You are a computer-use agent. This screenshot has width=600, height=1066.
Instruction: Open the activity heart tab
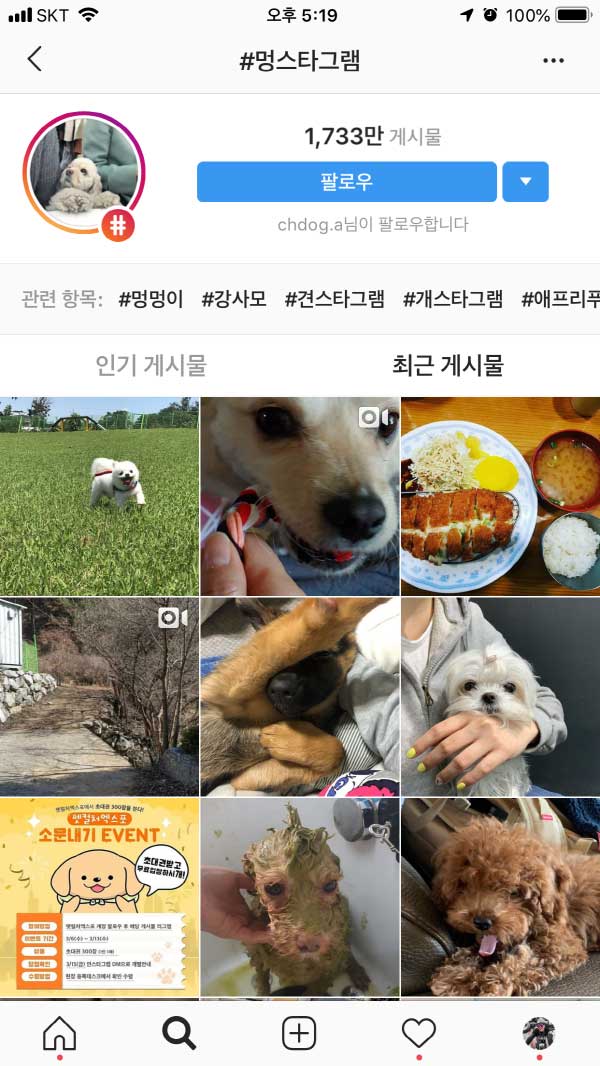418,1033
